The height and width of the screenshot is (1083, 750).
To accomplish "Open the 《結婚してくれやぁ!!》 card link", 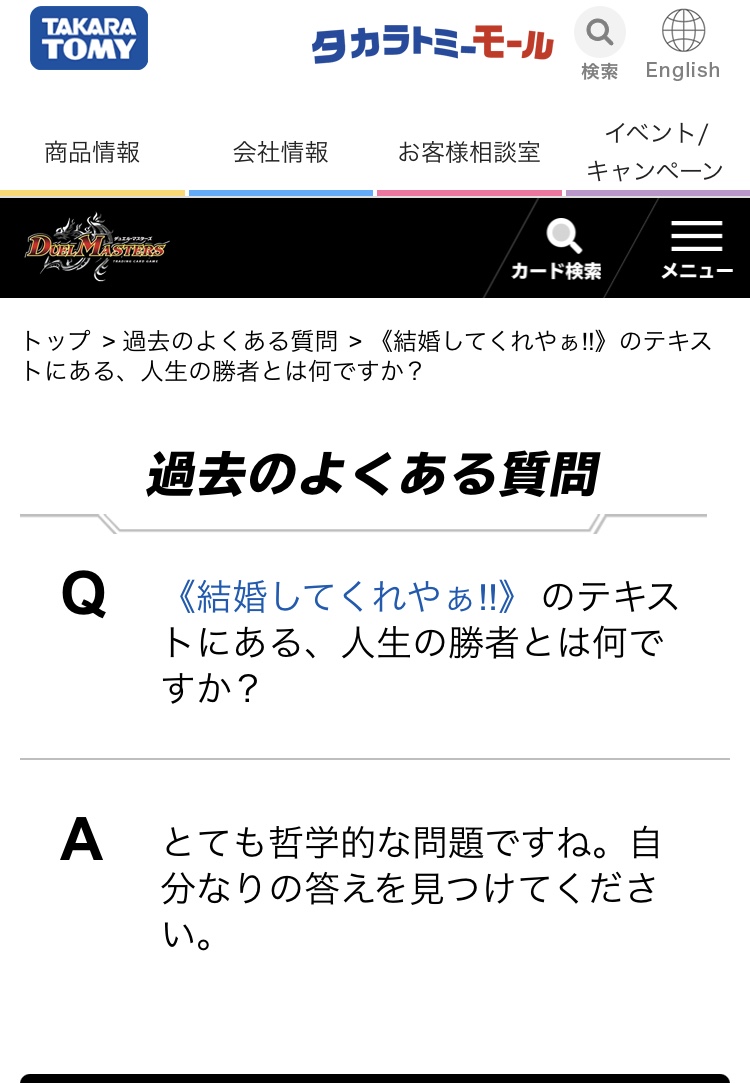I will point(347,598).
